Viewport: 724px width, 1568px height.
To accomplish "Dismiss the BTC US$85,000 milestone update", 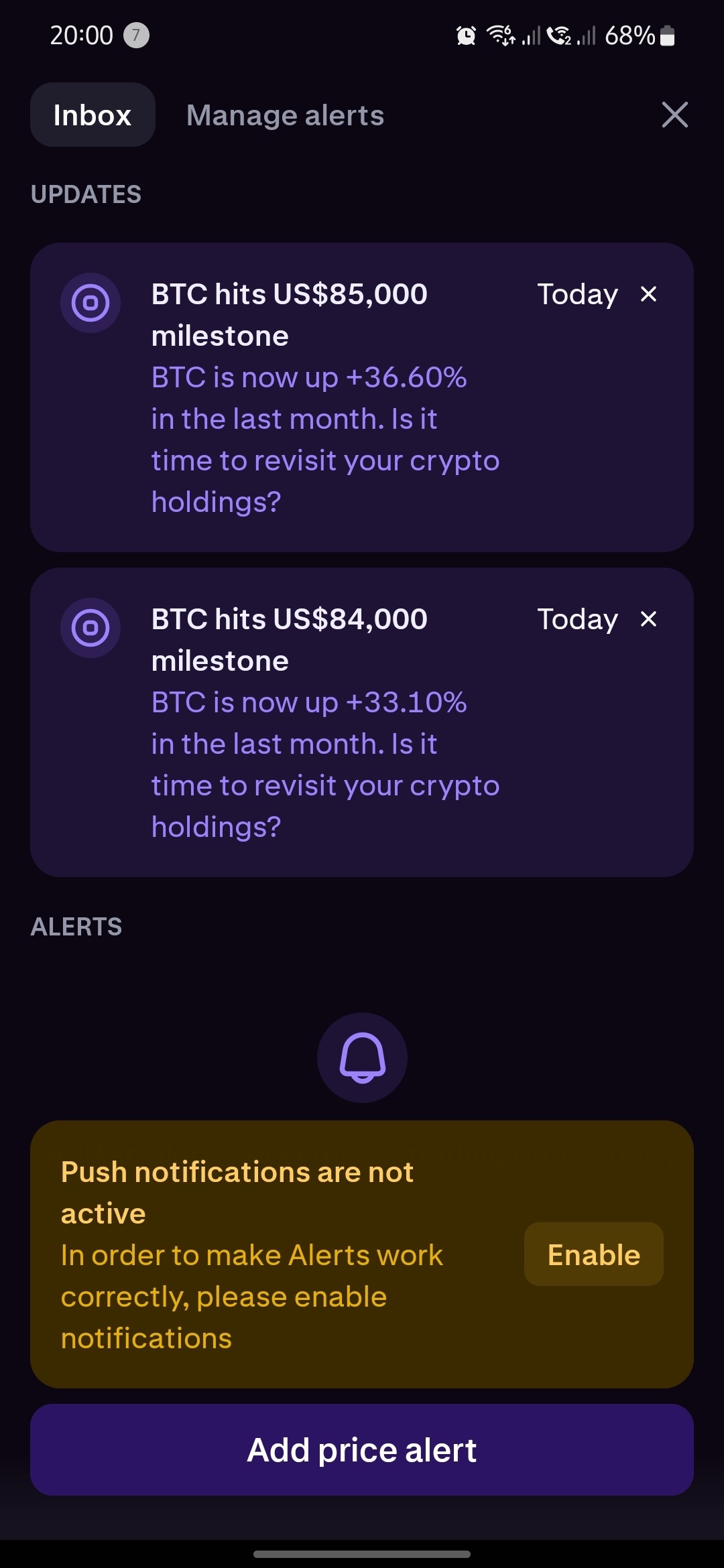I will (648, 293).
